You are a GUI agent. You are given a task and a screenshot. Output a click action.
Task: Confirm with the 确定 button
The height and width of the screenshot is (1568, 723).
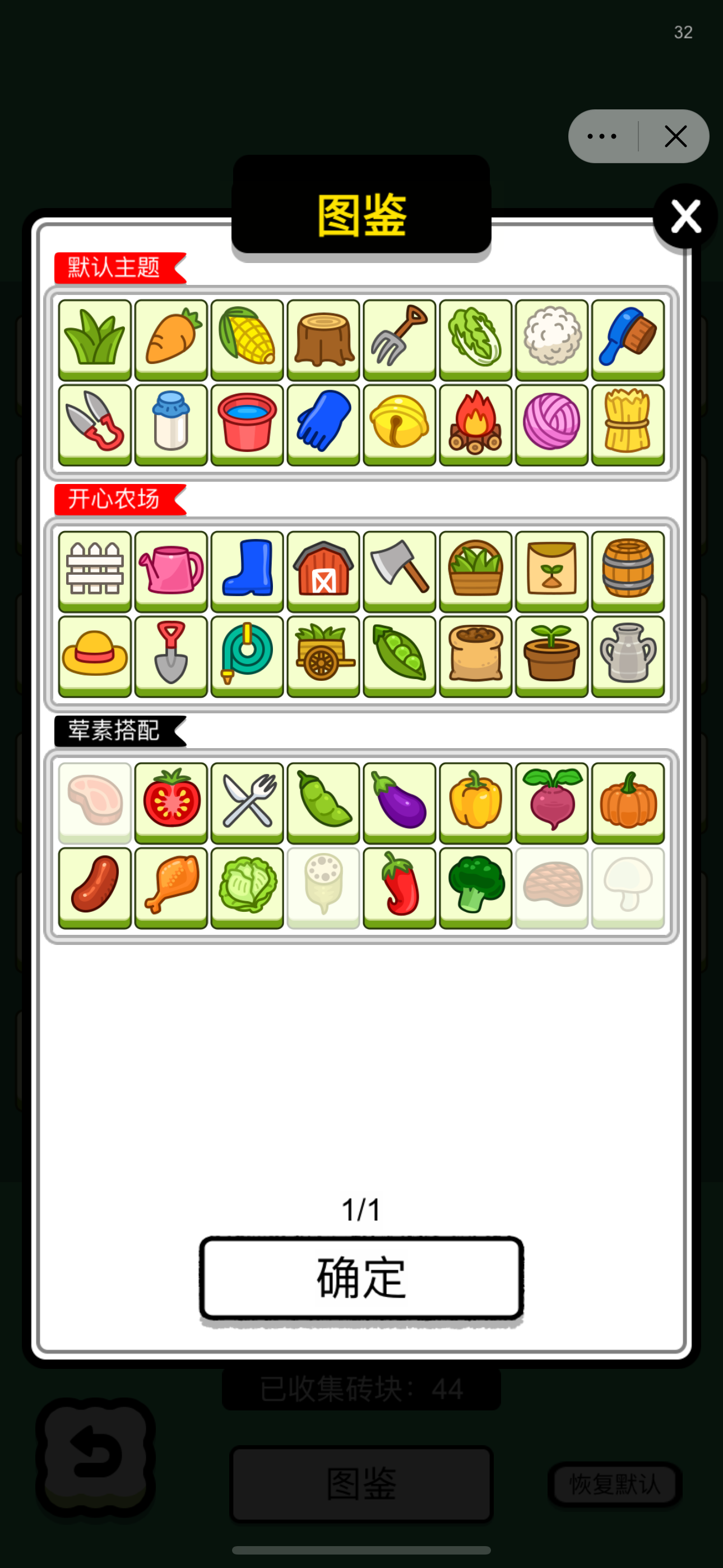point(361,1277)
